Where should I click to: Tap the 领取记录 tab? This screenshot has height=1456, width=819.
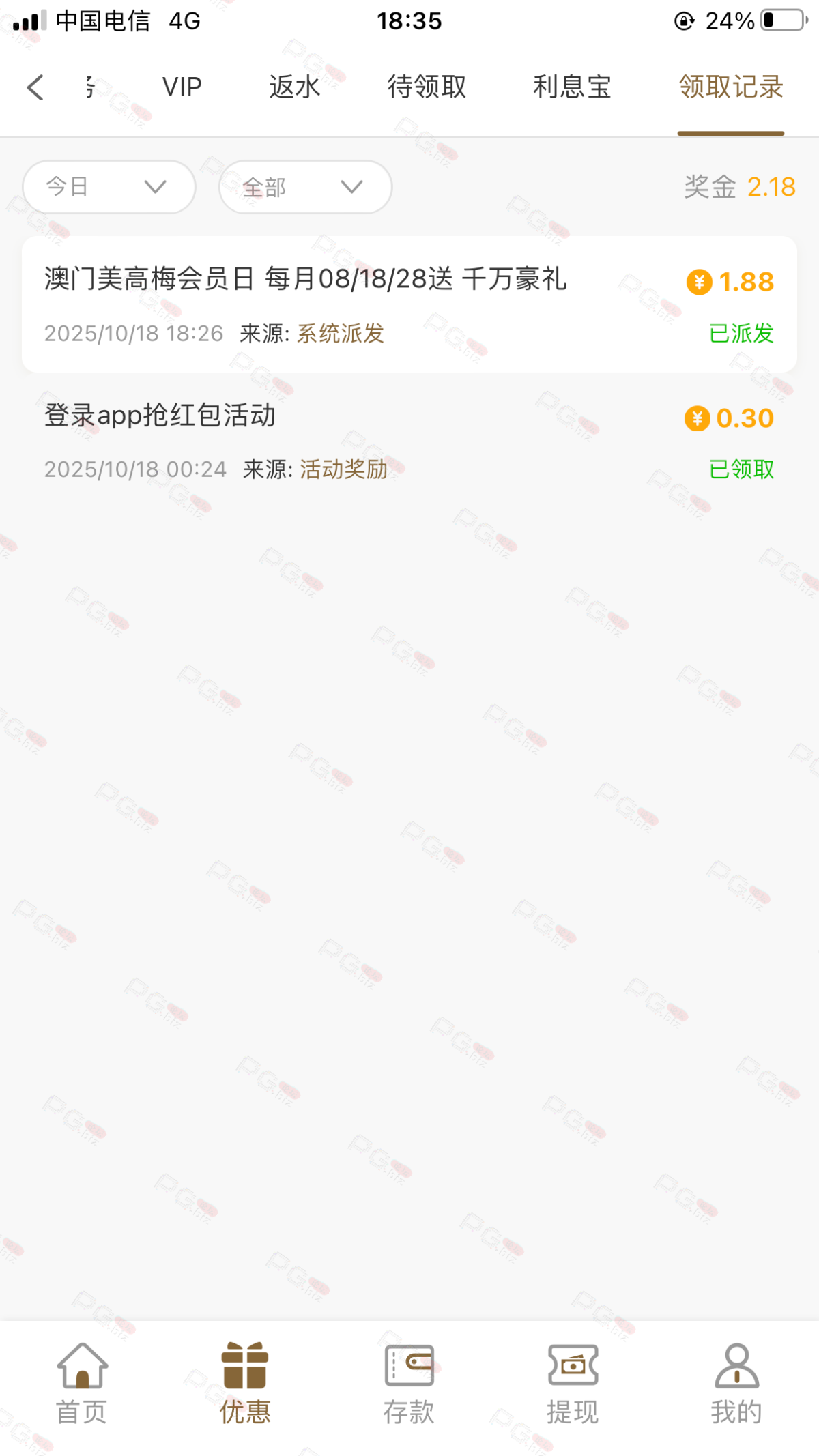pos(730,87)
